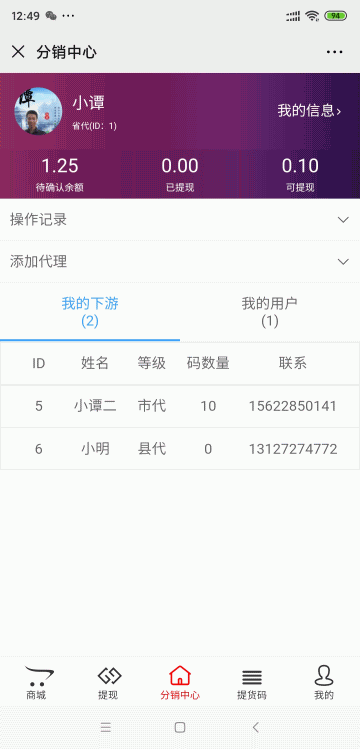Select the 分销中心 bottom tab

[180, 683]
